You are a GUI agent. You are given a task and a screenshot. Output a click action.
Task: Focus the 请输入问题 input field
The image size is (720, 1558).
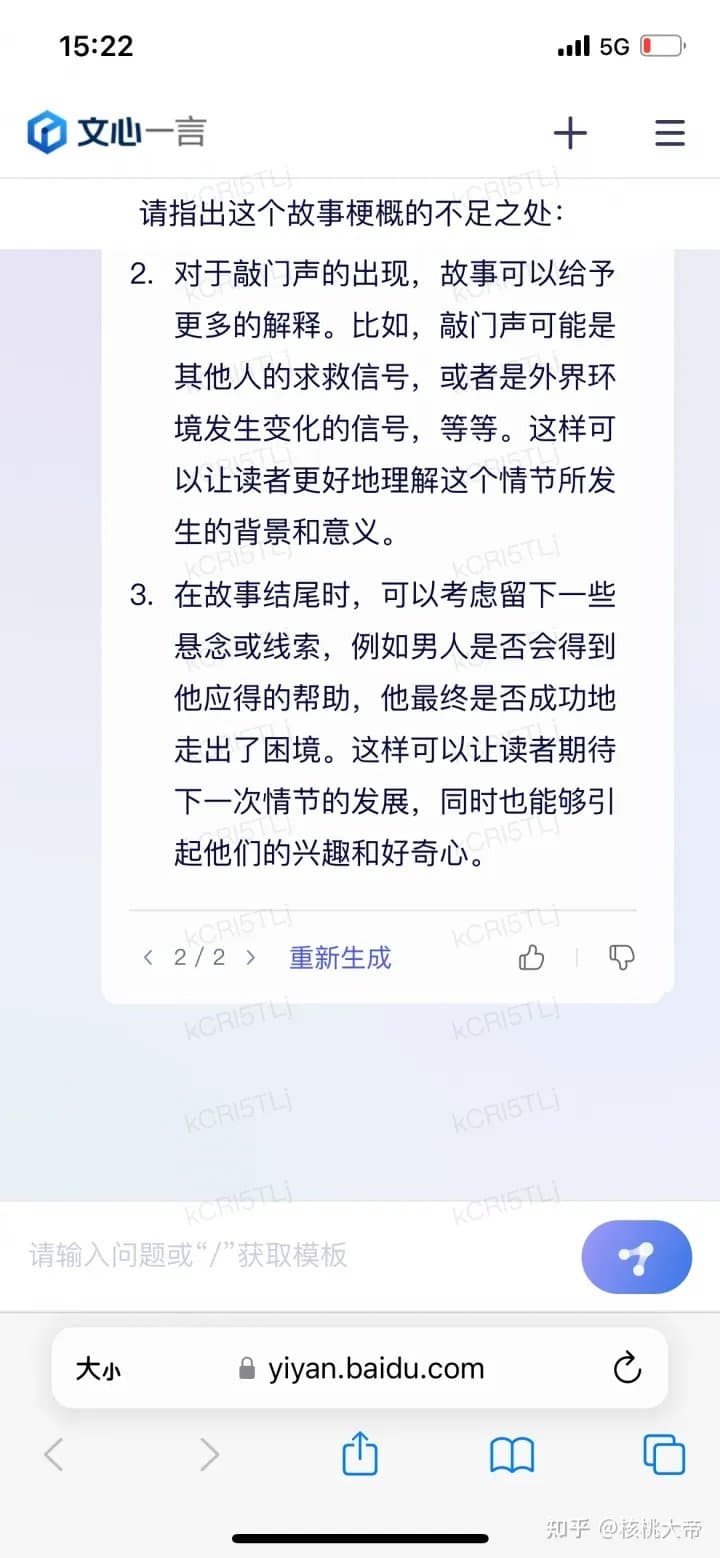[290, 1255]
